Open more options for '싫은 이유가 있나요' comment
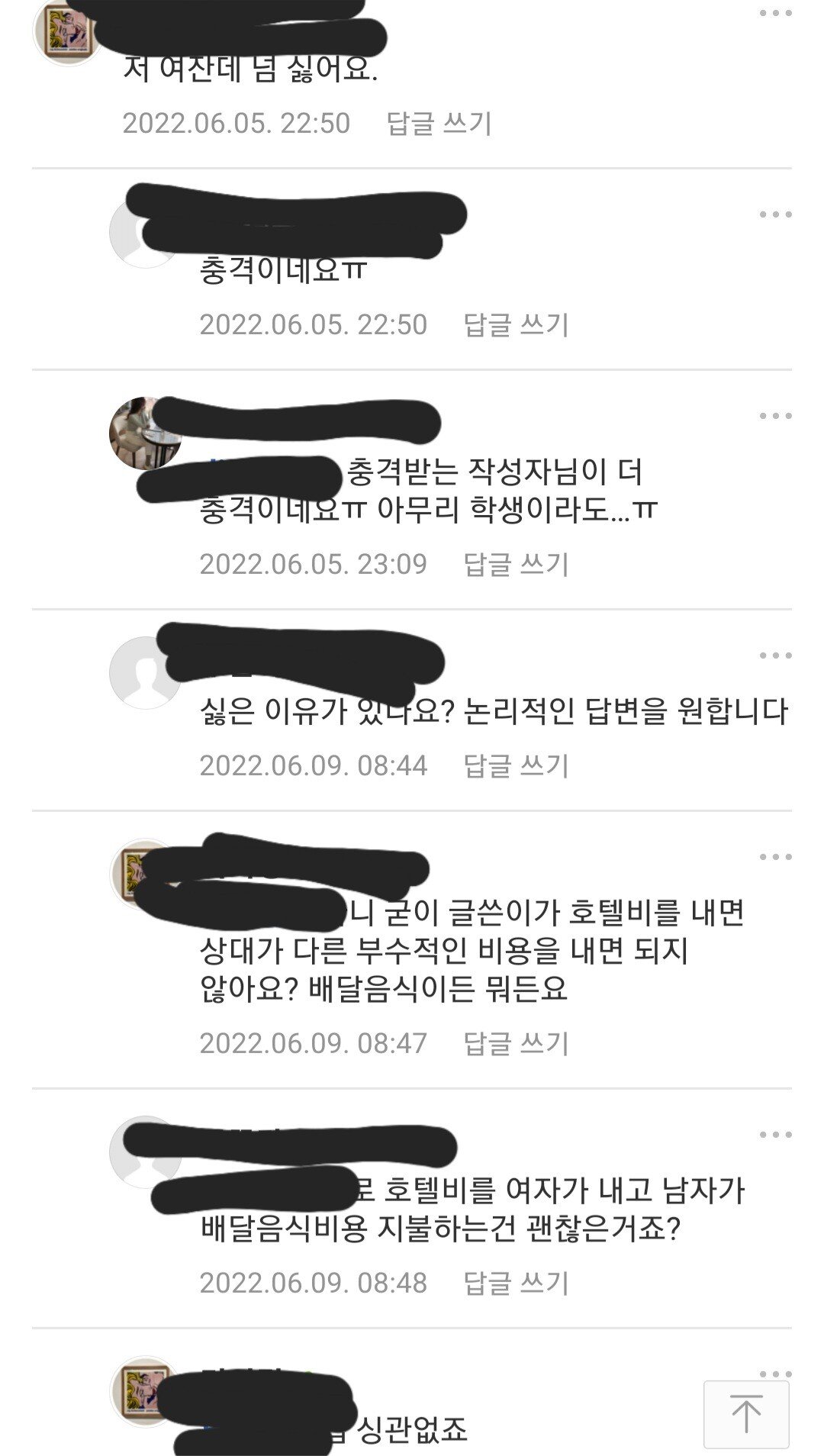 tap(775, 656)
